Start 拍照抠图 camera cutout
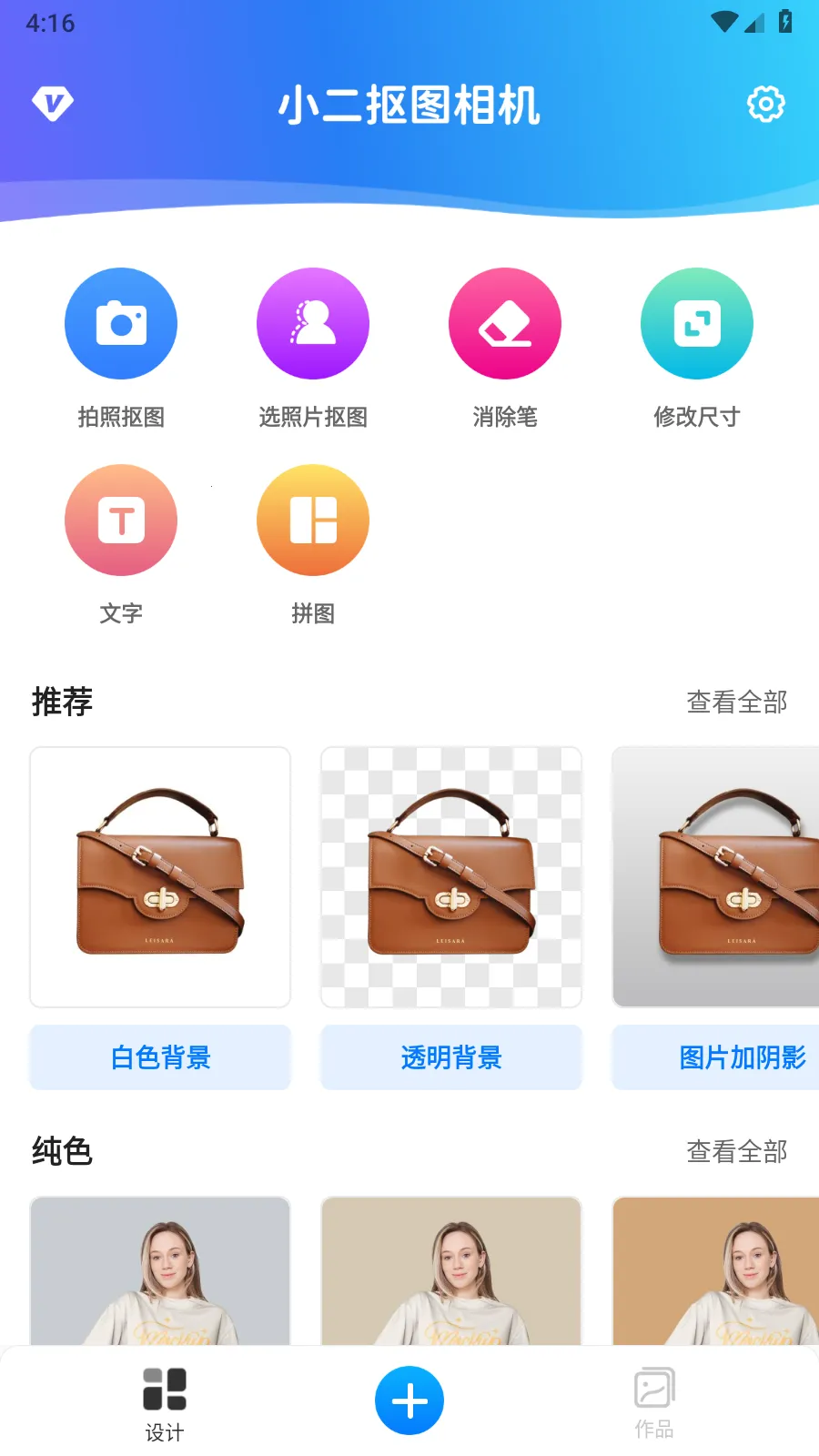Screen dimensions: 819x1456 click(121, 324)
